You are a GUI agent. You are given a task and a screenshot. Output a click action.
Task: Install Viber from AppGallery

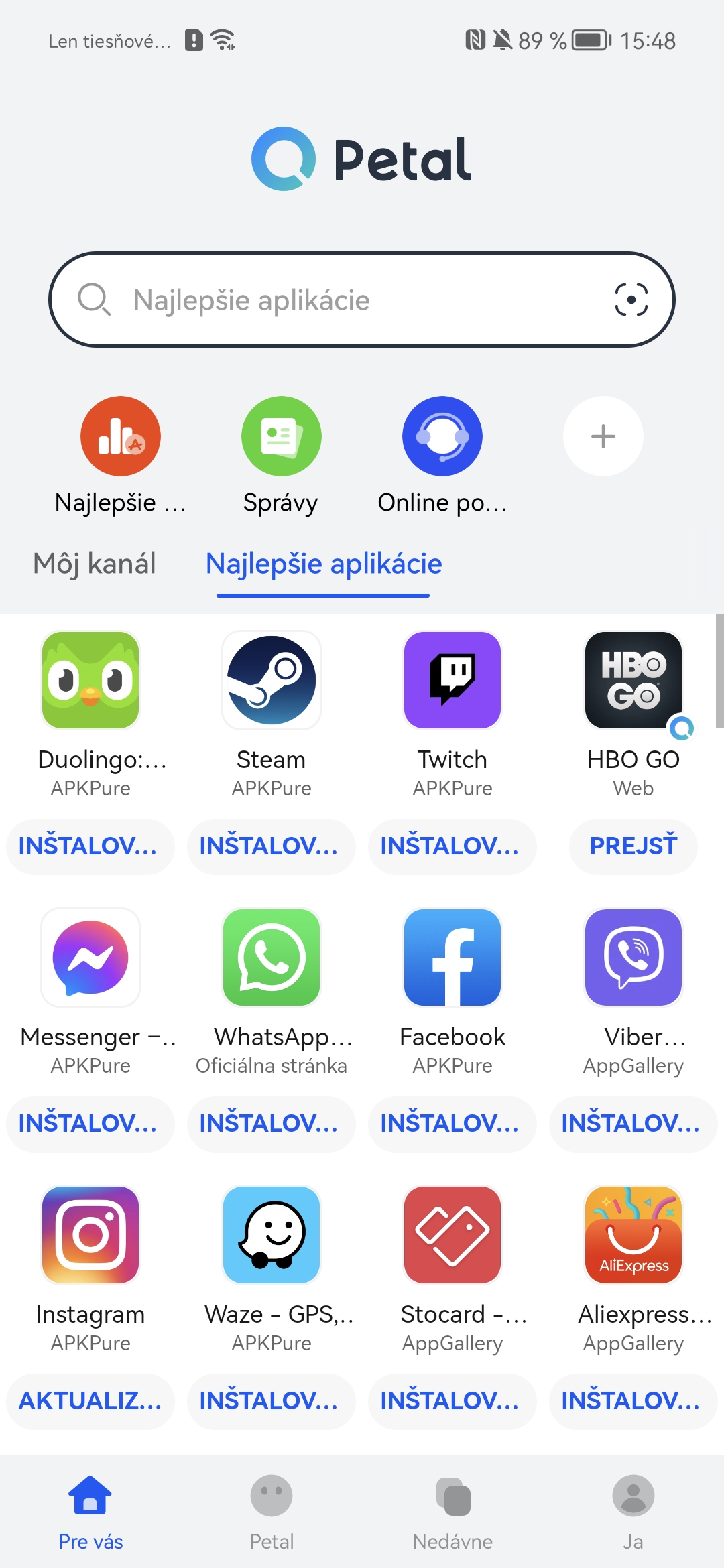[x=633, y=1124]
